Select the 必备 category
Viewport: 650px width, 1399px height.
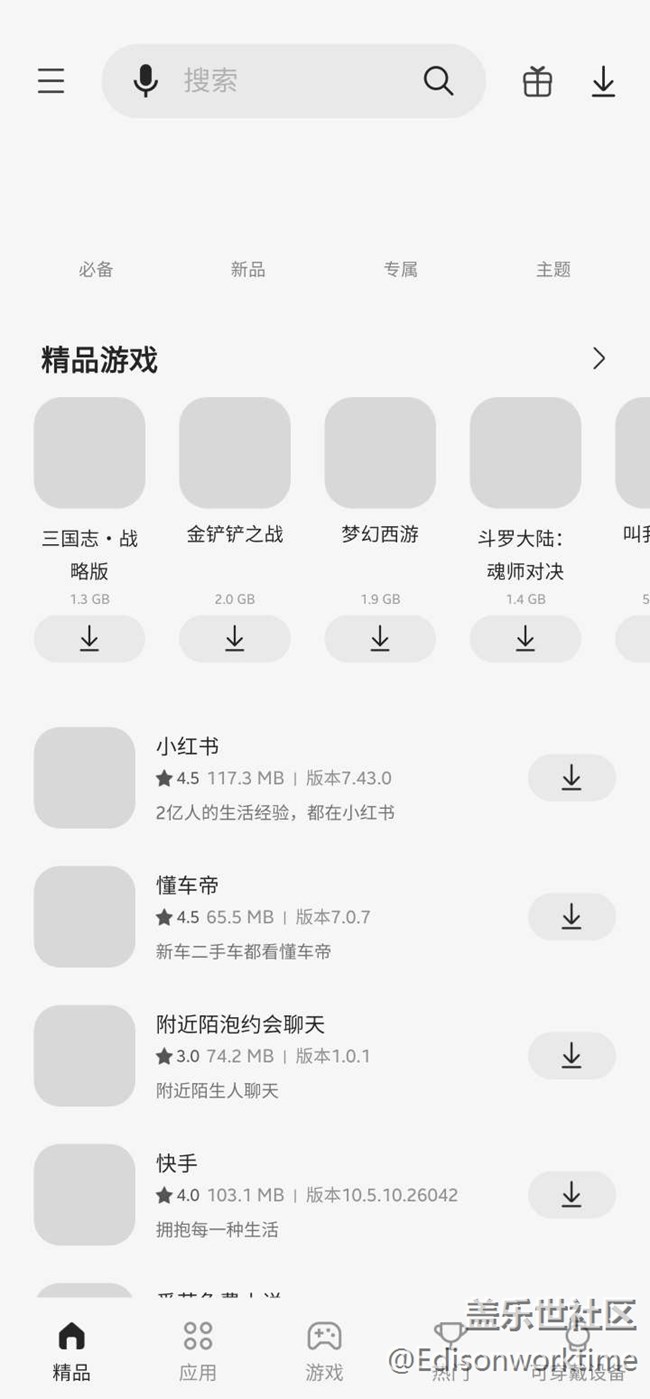(96, 269)
